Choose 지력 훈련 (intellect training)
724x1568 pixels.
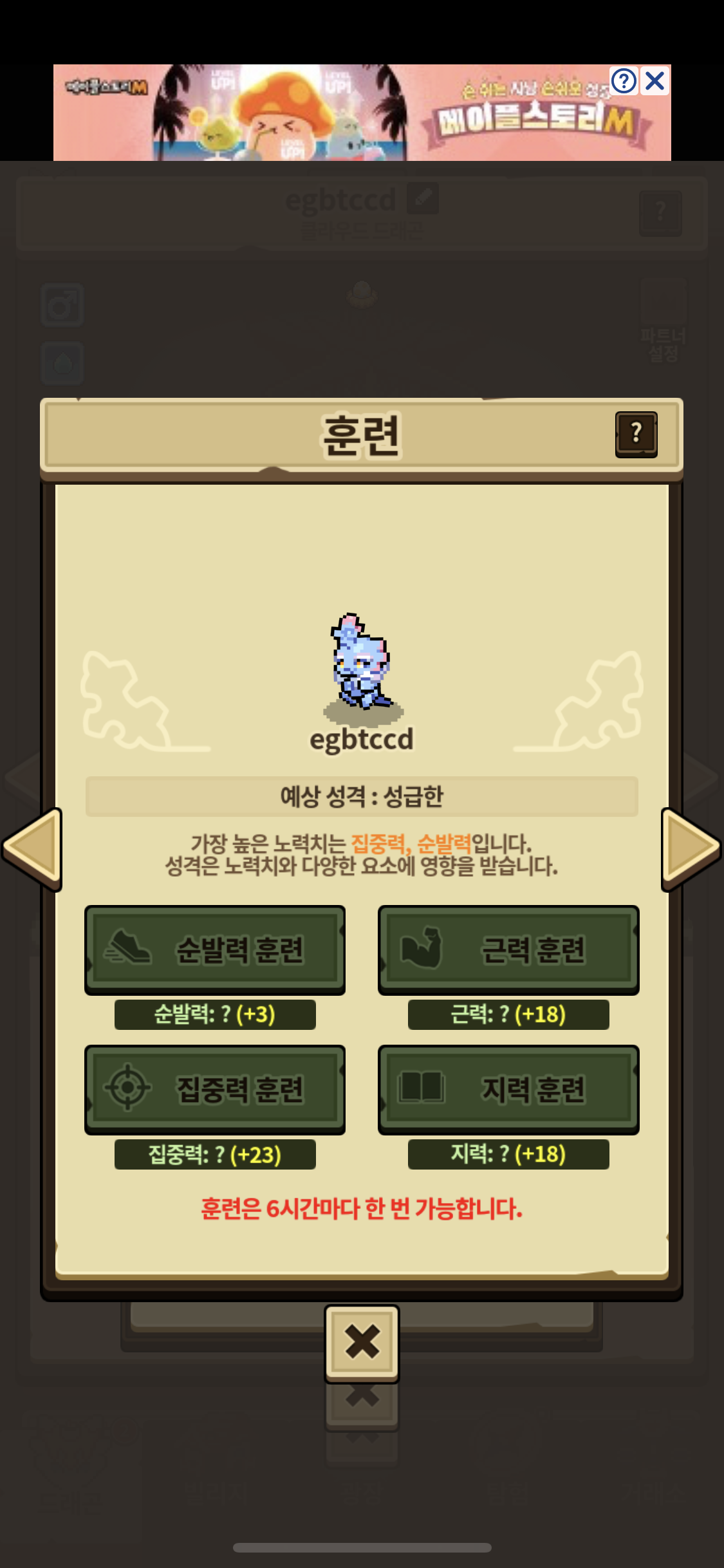click(x=508, y=1088)
